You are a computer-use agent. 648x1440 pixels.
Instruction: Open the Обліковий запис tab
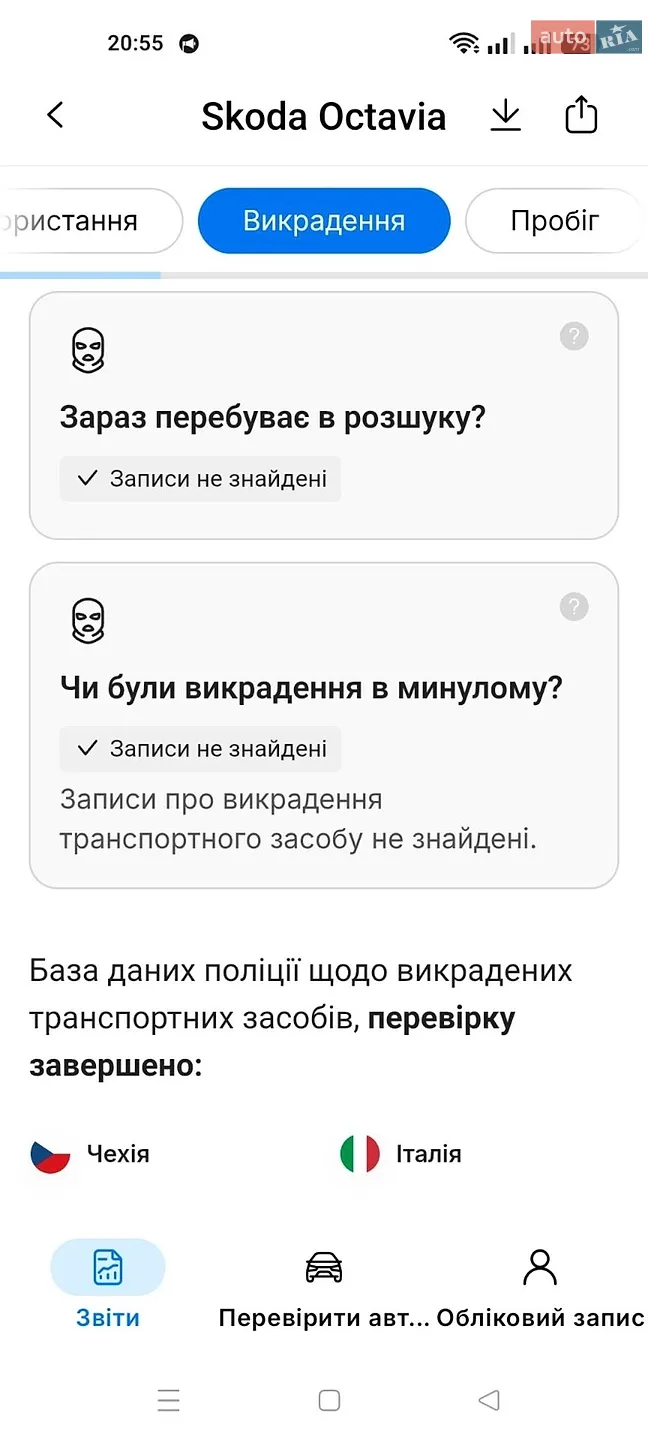point(540,1286)
